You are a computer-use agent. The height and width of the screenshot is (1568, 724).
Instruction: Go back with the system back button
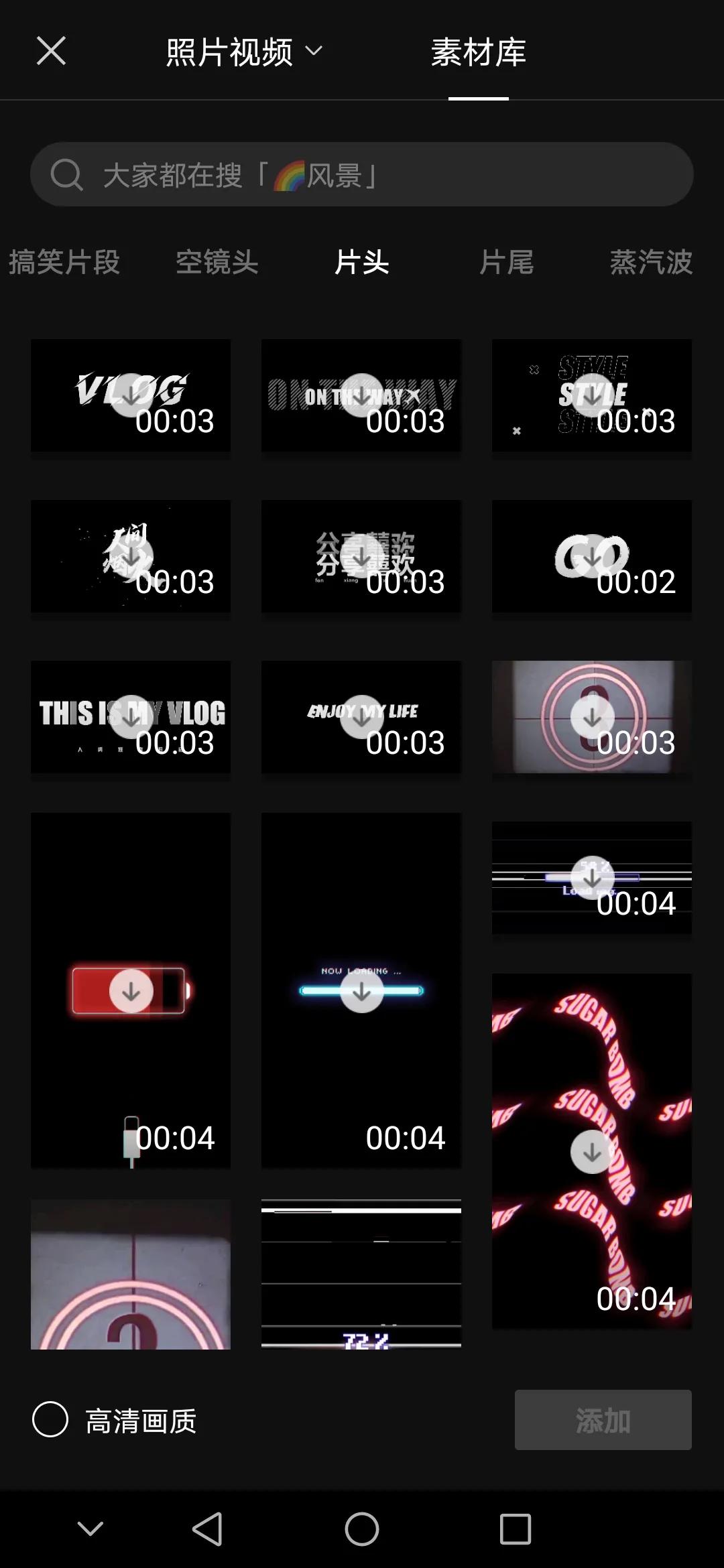(207, 1529)
